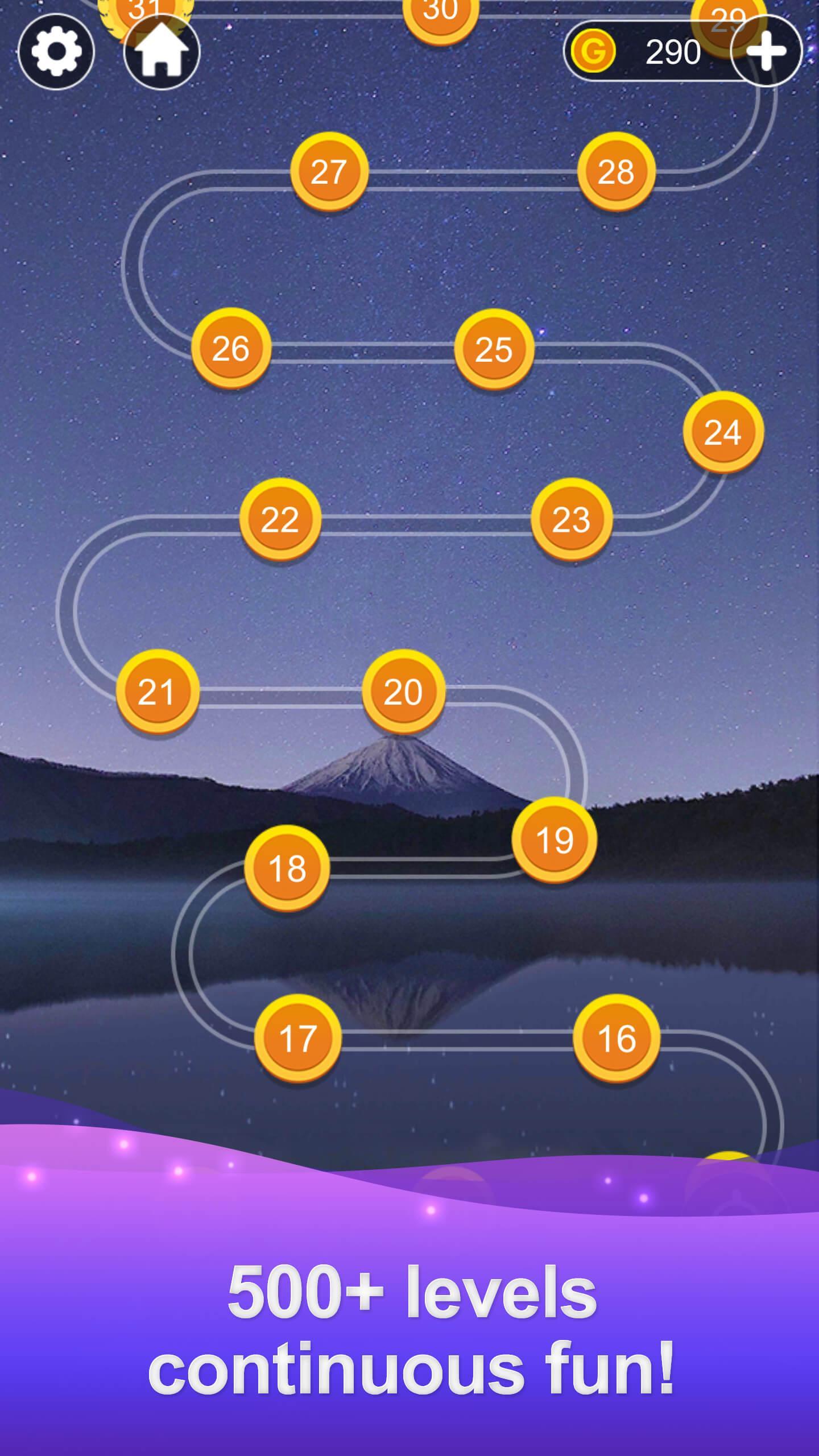Viewport: 819px width, 1456px height.
Task: Play level 25
Action: coord(494,348)
